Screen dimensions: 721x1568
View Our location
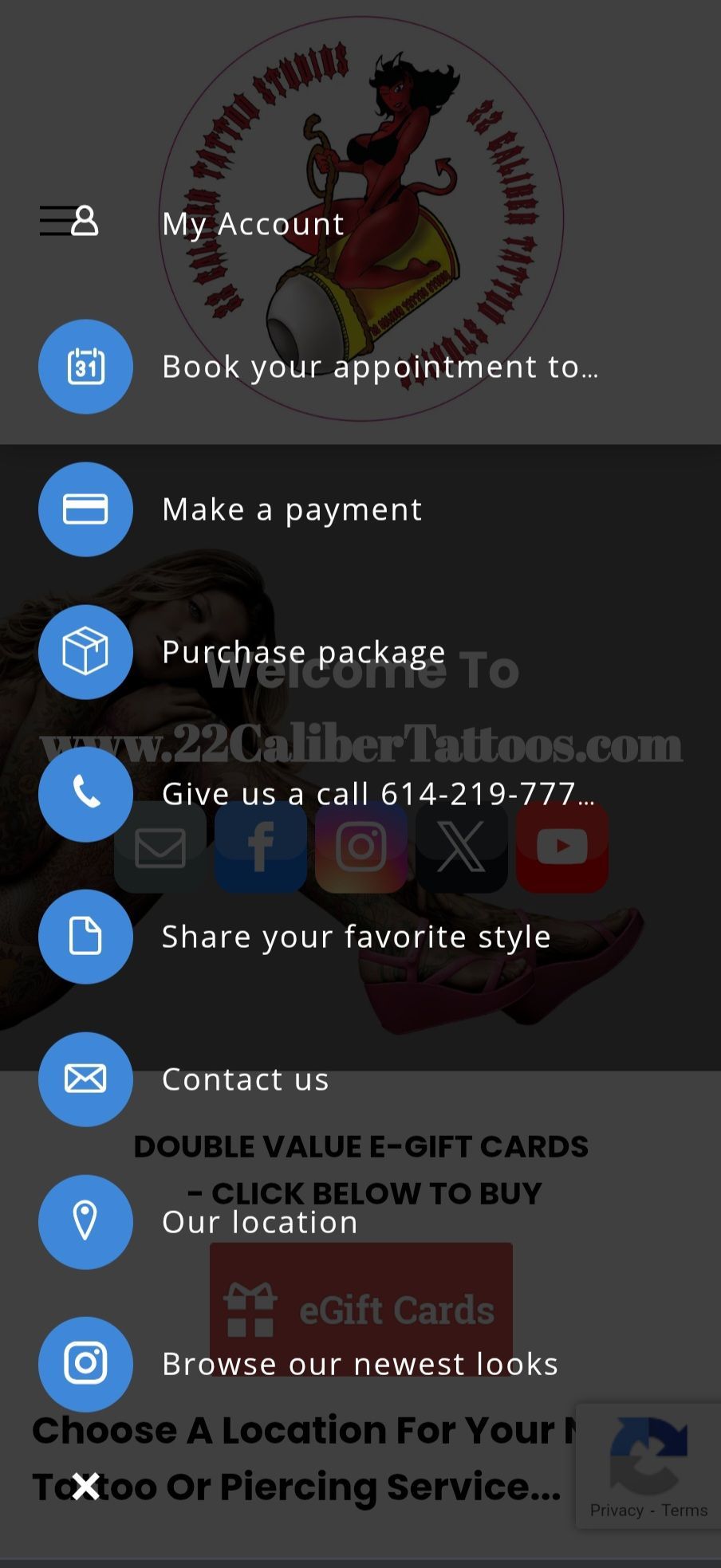[x=85, y=1221]
